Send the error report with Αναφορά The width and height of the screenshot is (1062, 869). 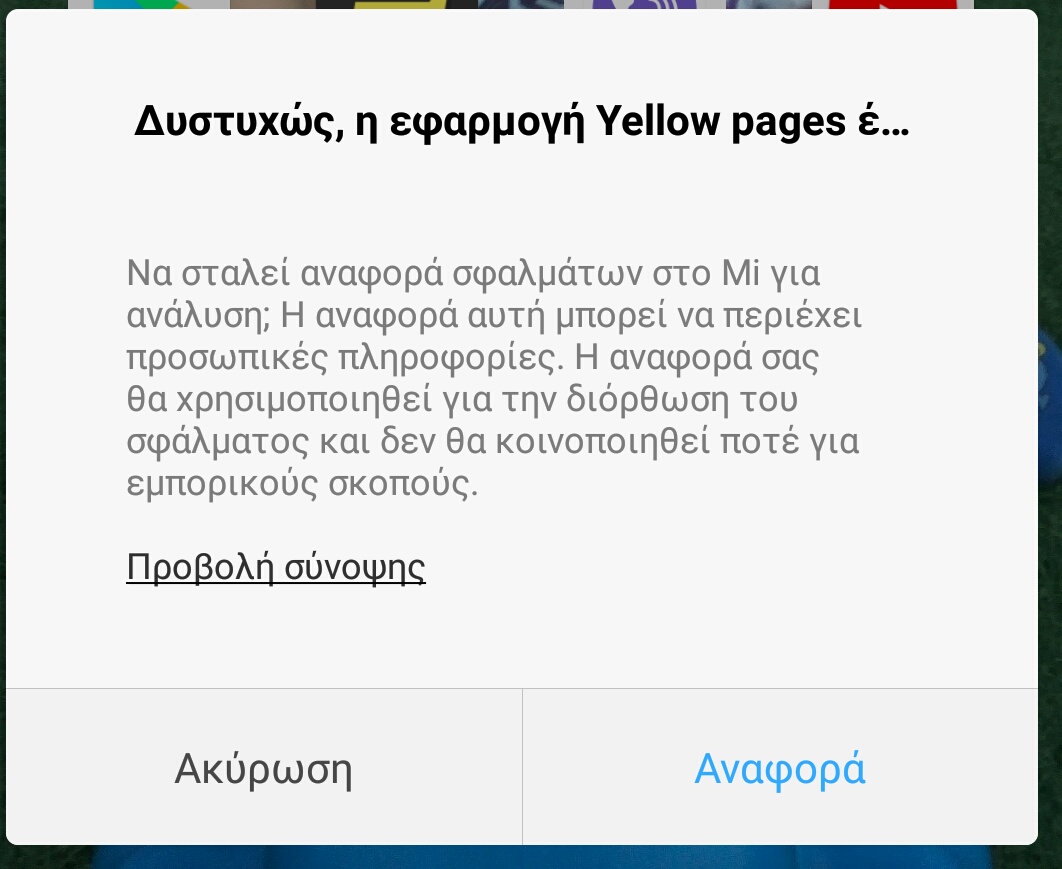click(x=780, y=767)
